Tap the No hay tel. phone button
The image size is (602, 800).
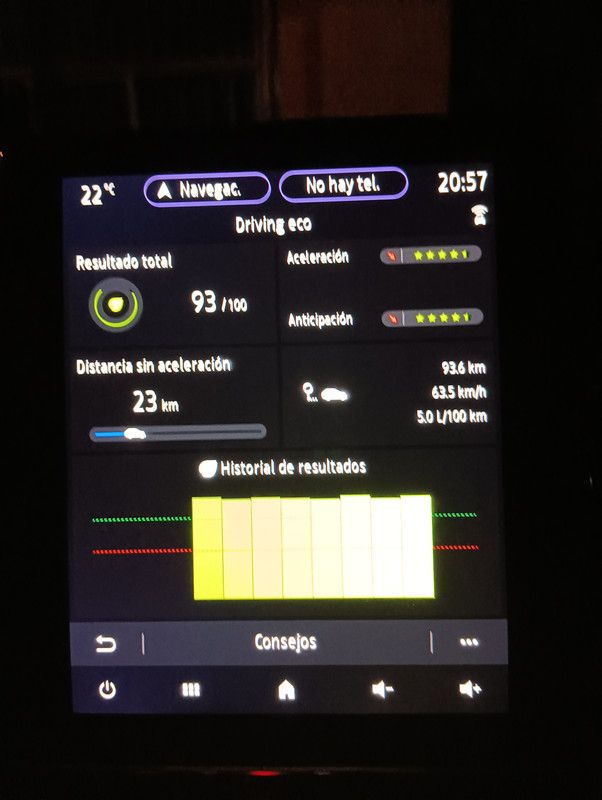point(343,185)
